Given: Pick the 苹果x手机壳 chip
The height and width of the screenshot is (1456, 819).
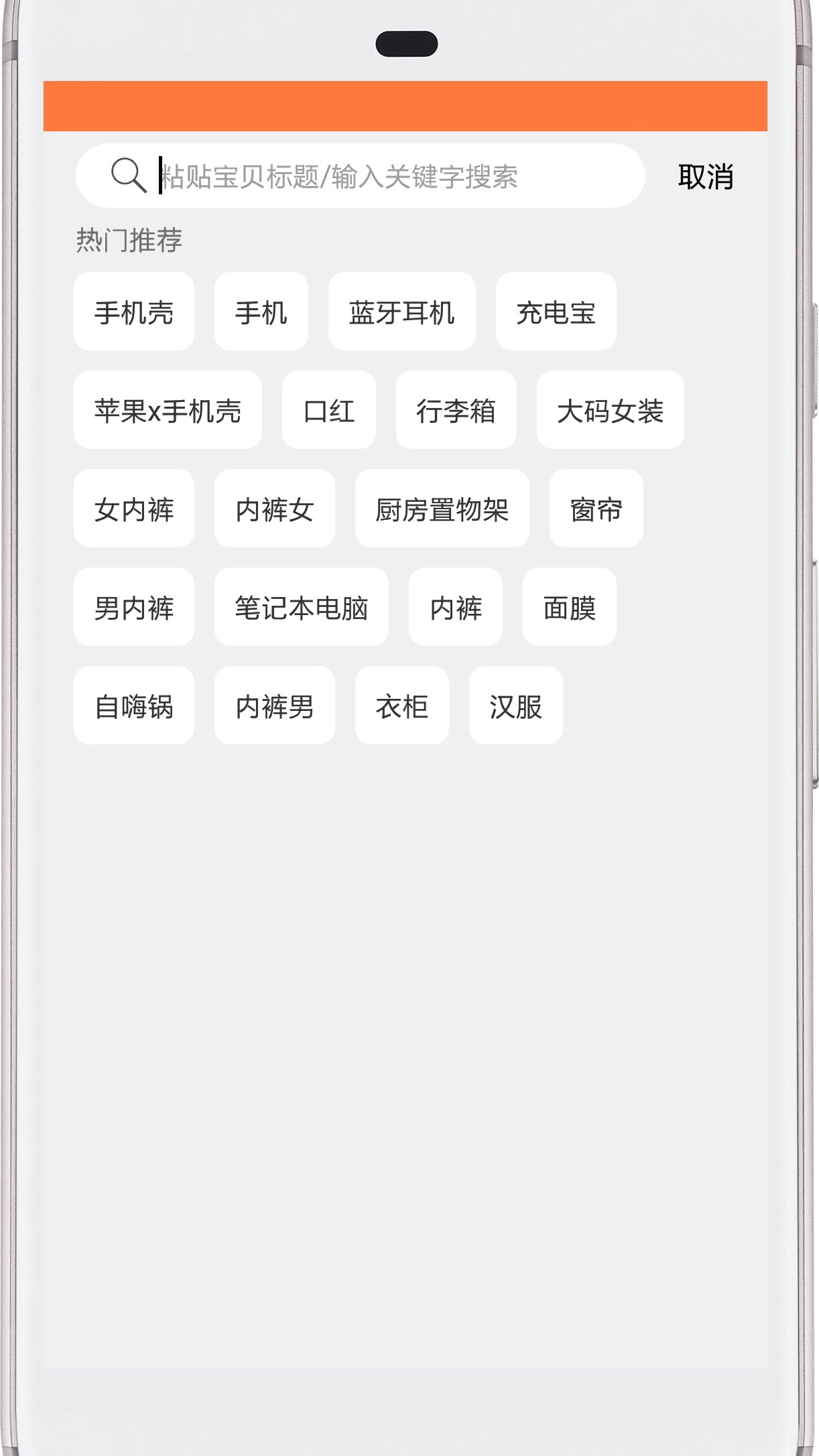Looking at the screenshot, I should (x=168, y=411).
